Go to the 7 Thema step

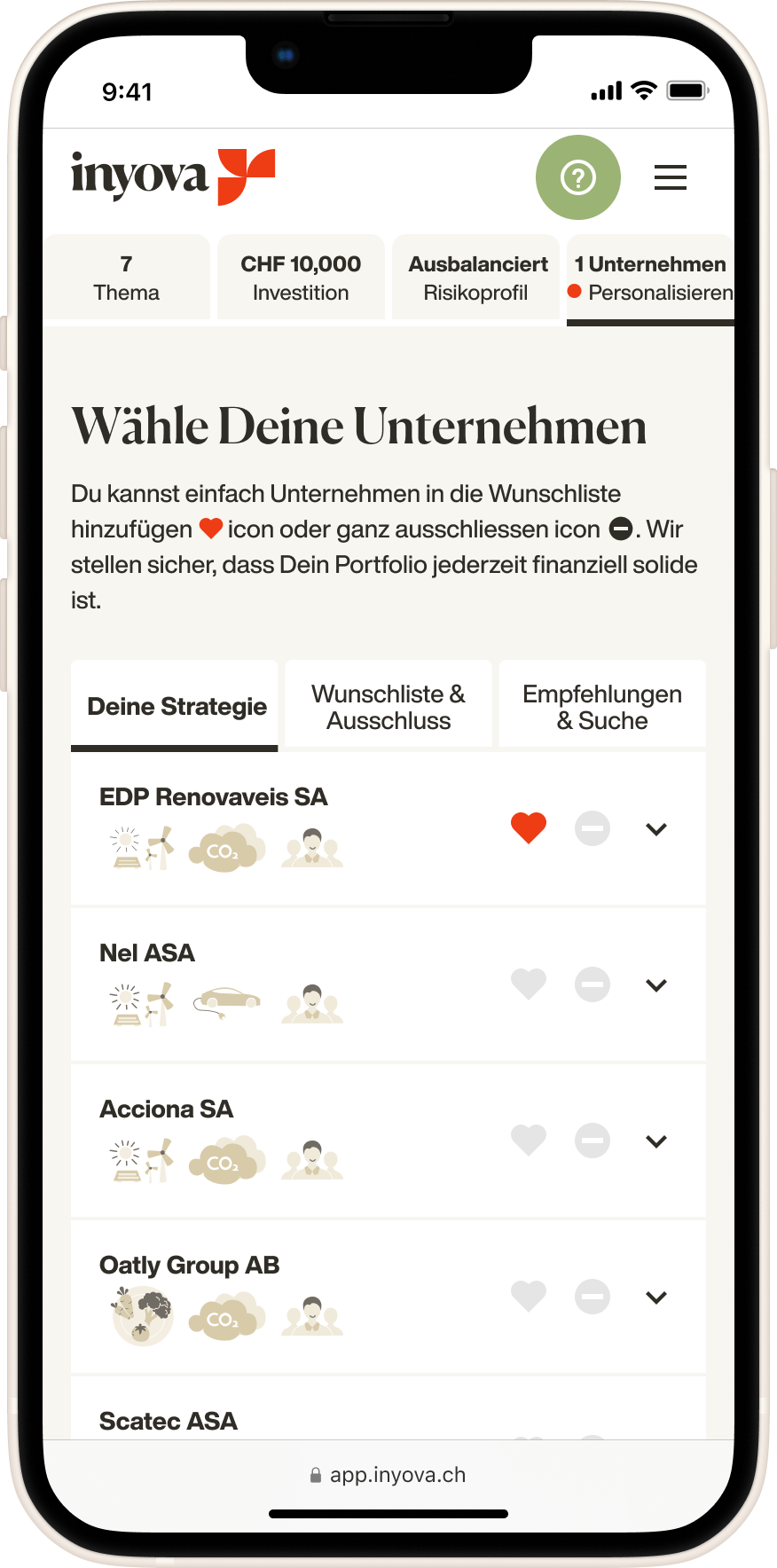[127, 278]
